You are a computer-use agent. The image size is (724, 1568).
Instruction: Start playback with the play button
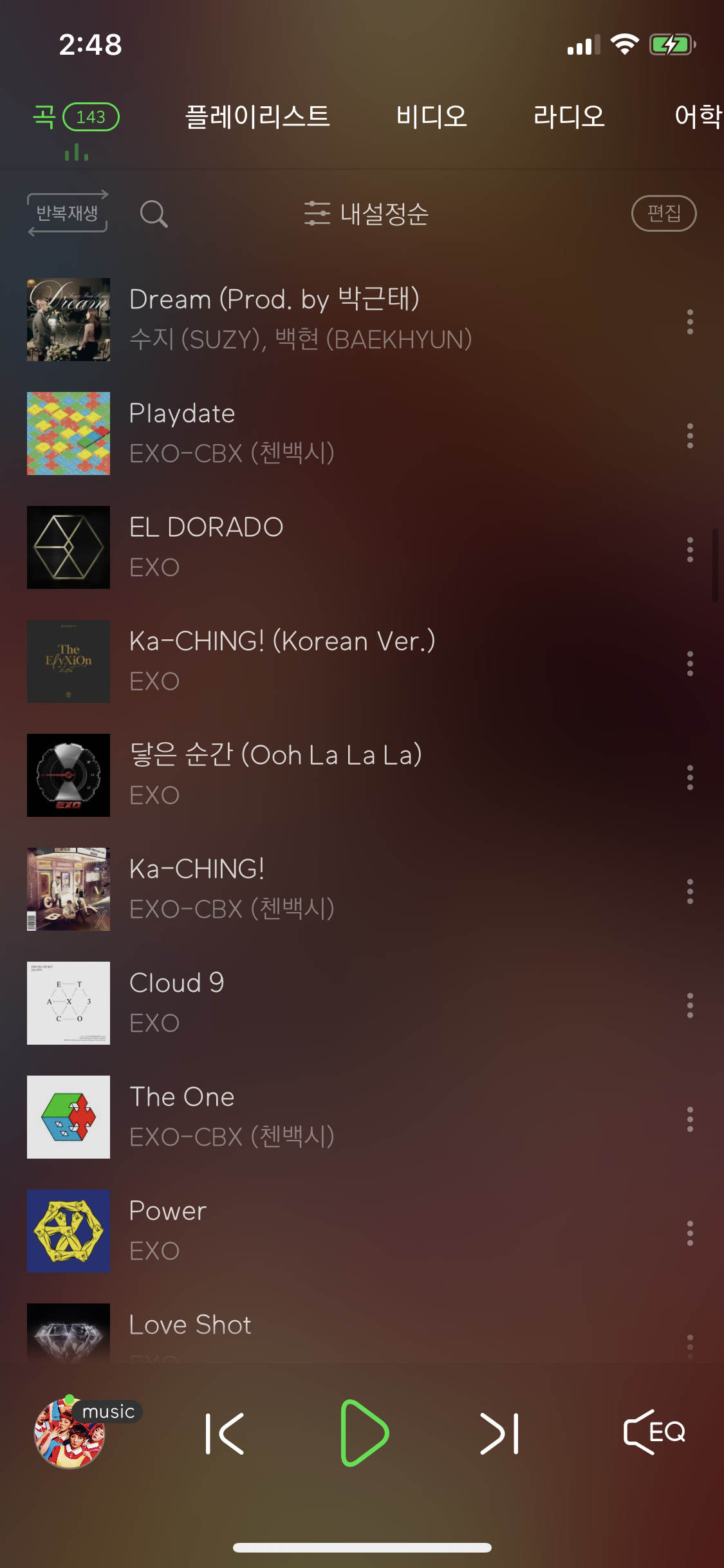coord(364,1433)
